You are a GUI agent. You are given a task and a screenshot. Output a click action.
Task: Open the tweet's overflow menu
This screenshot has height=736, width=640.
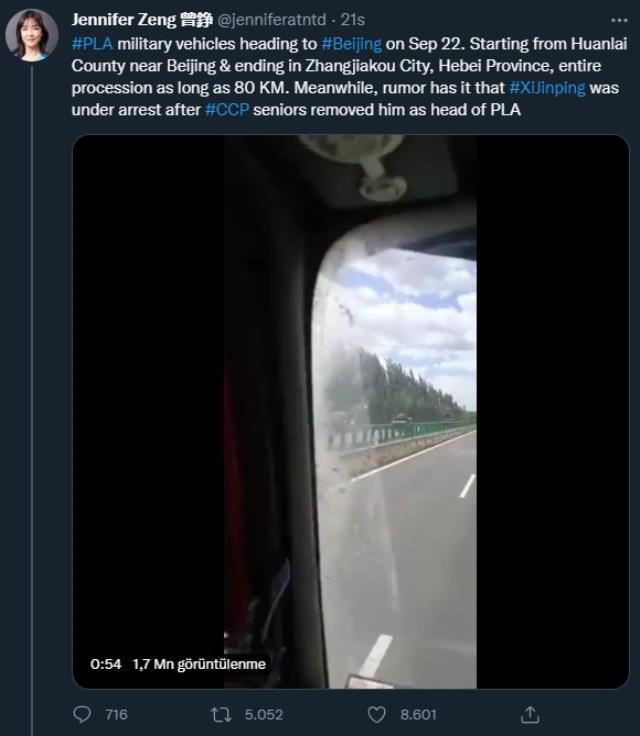[x=619, y=19]
